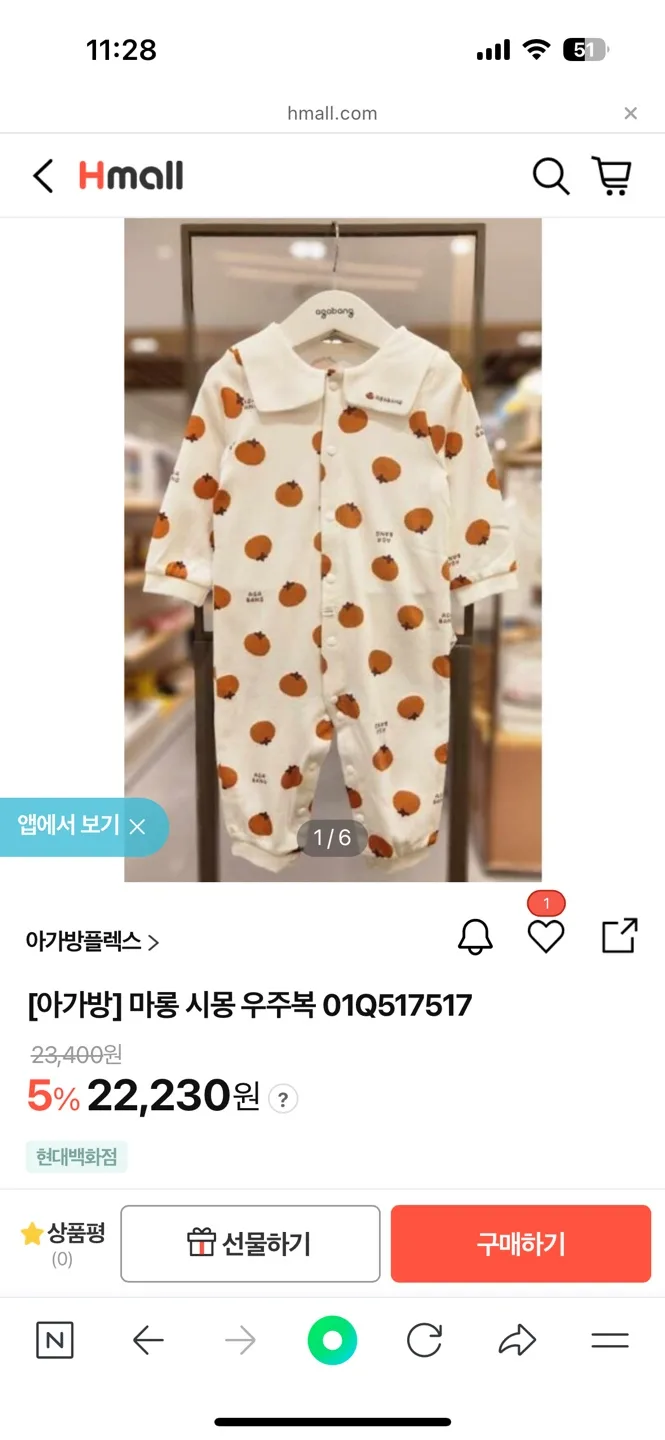Open the product photo of the 우주복
This screenshot has width=665, height=1440.
(332, 548)
